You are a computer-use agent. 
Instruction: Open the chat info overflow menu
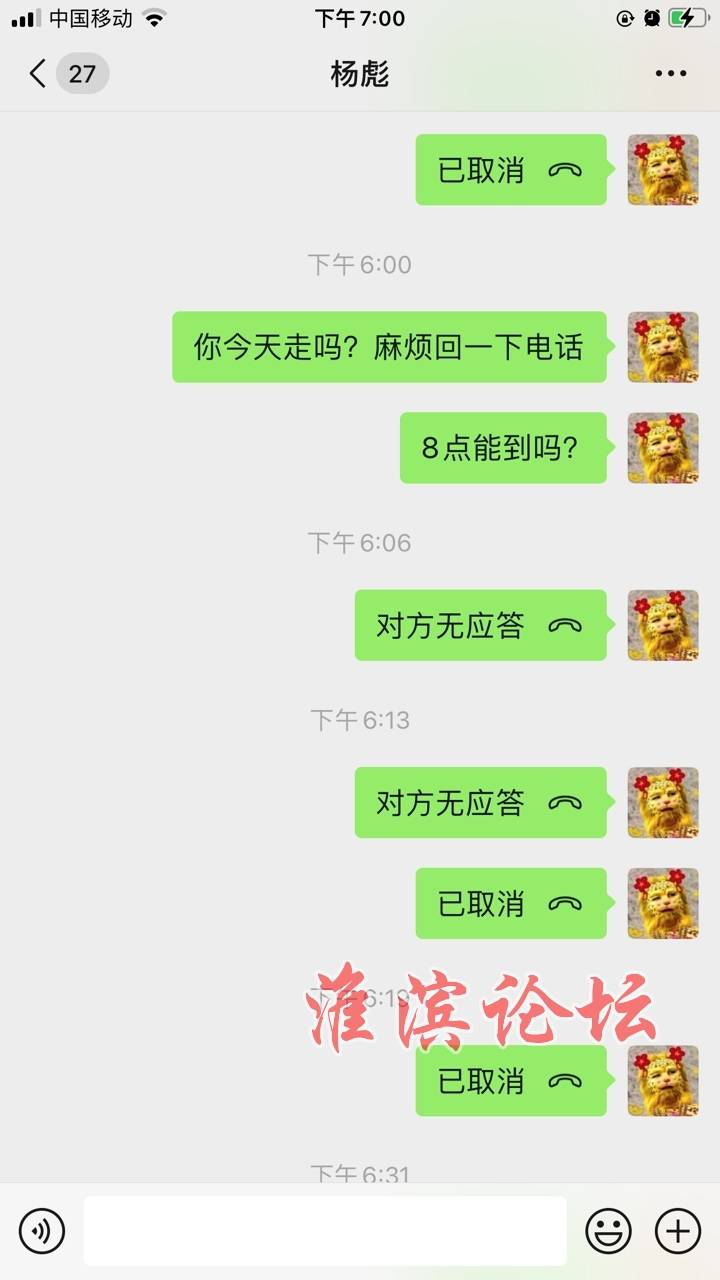click(x=670, y=74)
